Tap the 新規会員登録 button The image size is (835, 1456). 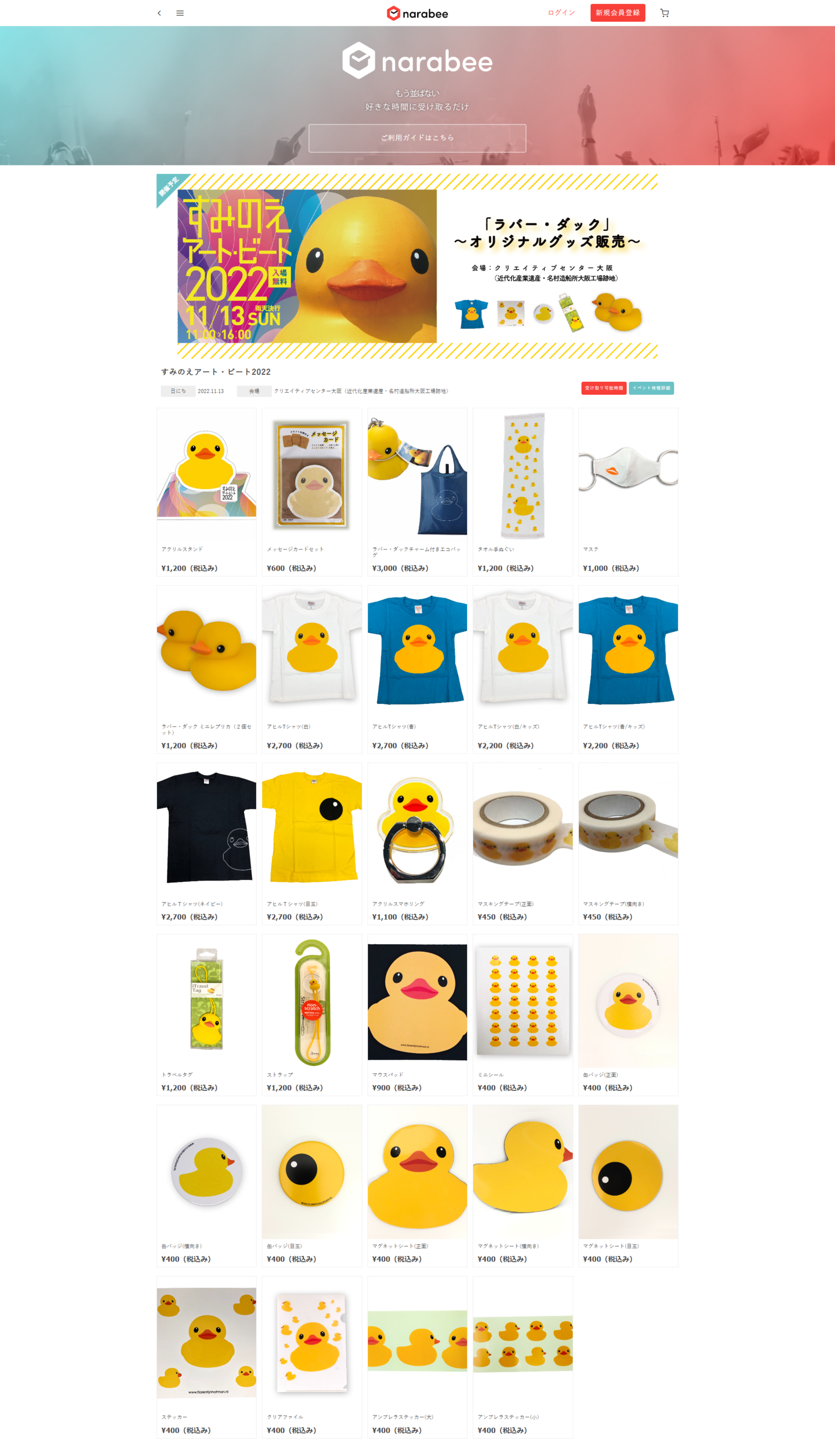[617, 12]
